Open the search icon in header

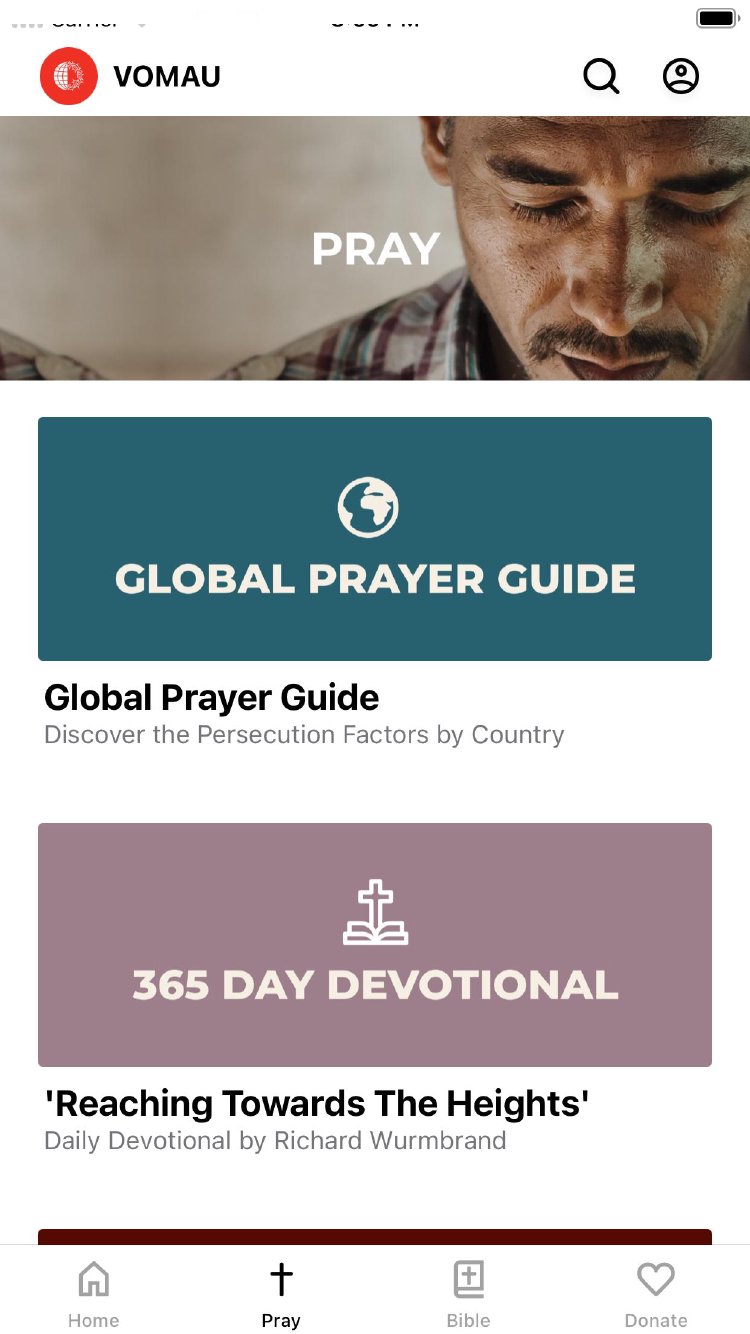601,76
